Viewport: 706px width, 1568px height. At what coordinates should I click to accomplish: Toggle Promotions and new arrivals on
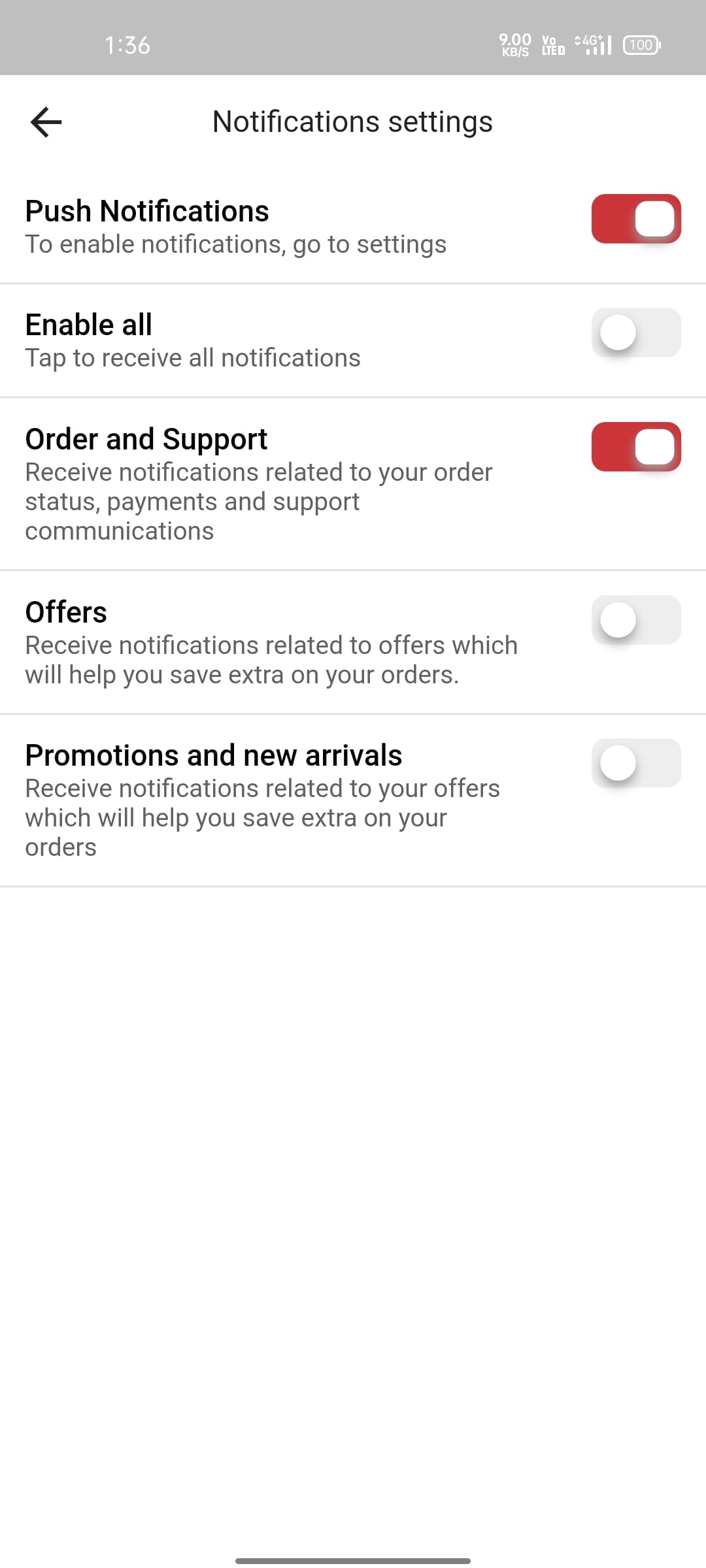point(635,763)
